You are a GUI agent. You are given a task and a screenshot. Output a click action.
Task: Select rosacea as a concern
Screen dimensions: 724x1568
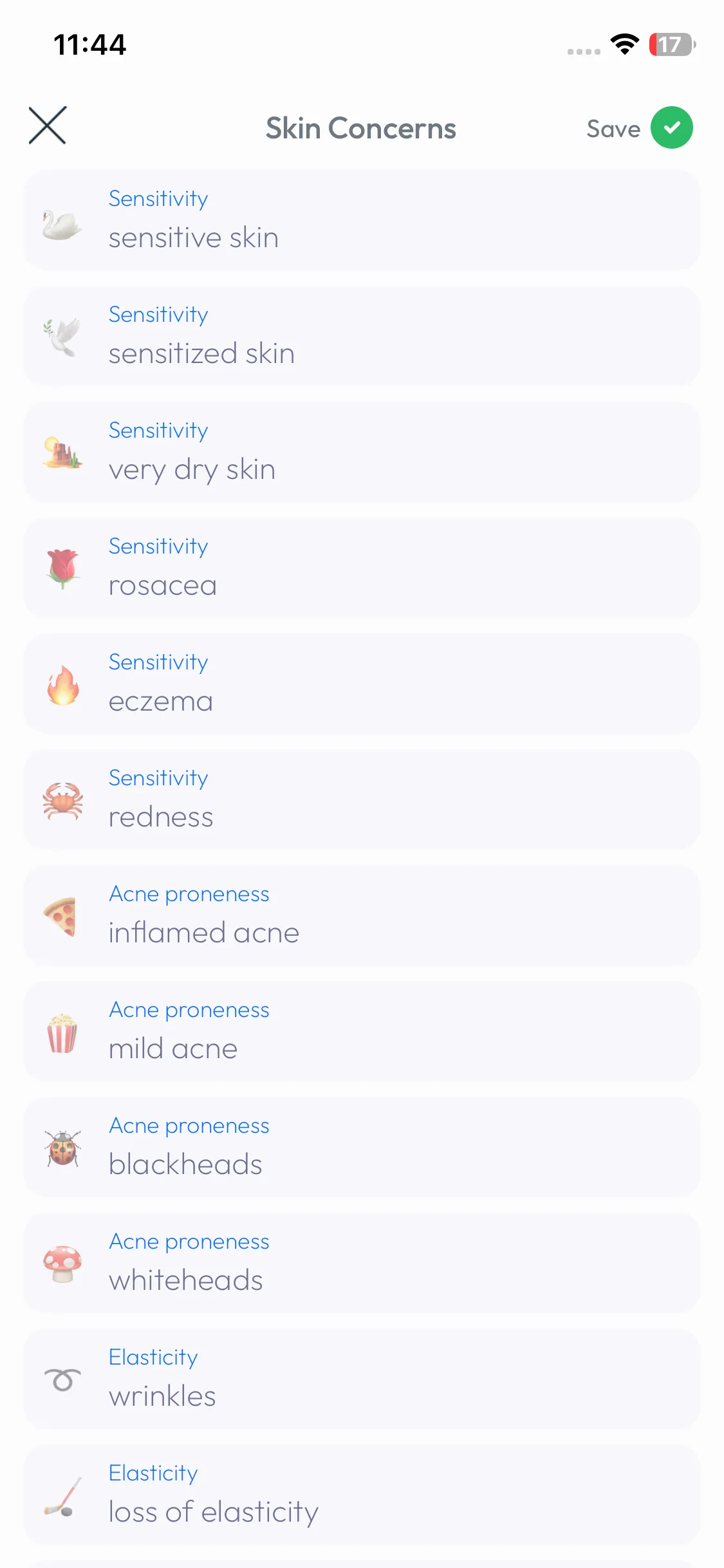[362, 568]
